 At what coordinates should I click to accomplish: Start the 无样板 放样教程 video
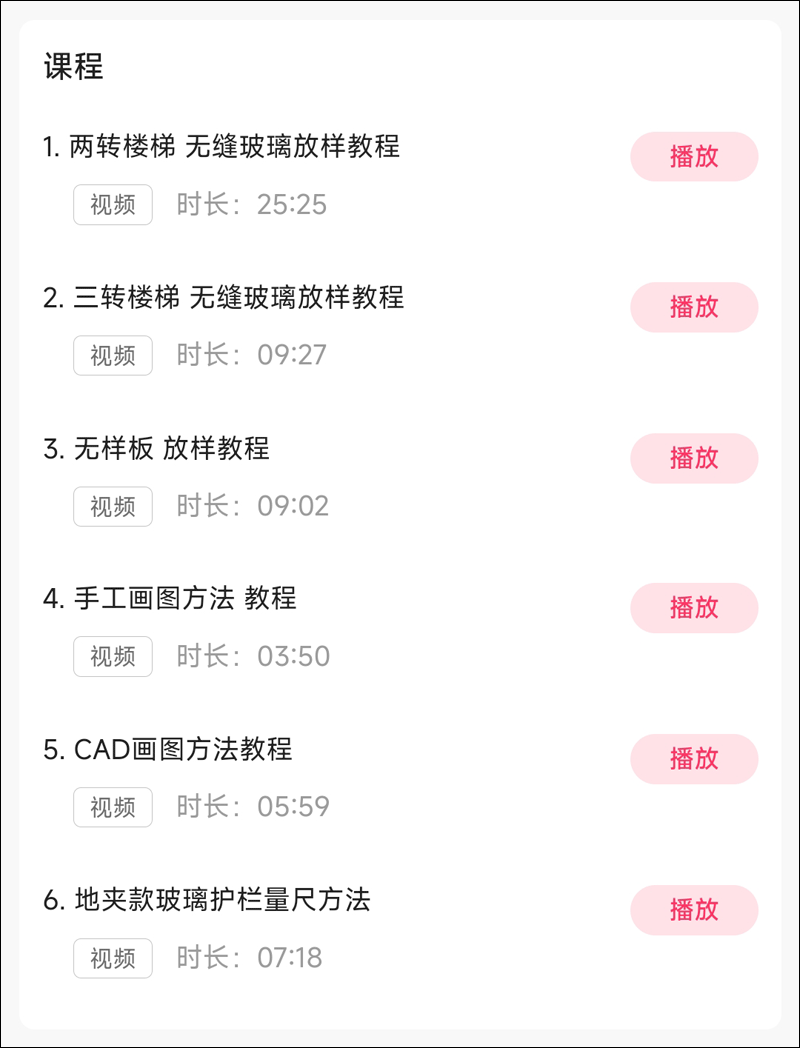tap(694, 458)
